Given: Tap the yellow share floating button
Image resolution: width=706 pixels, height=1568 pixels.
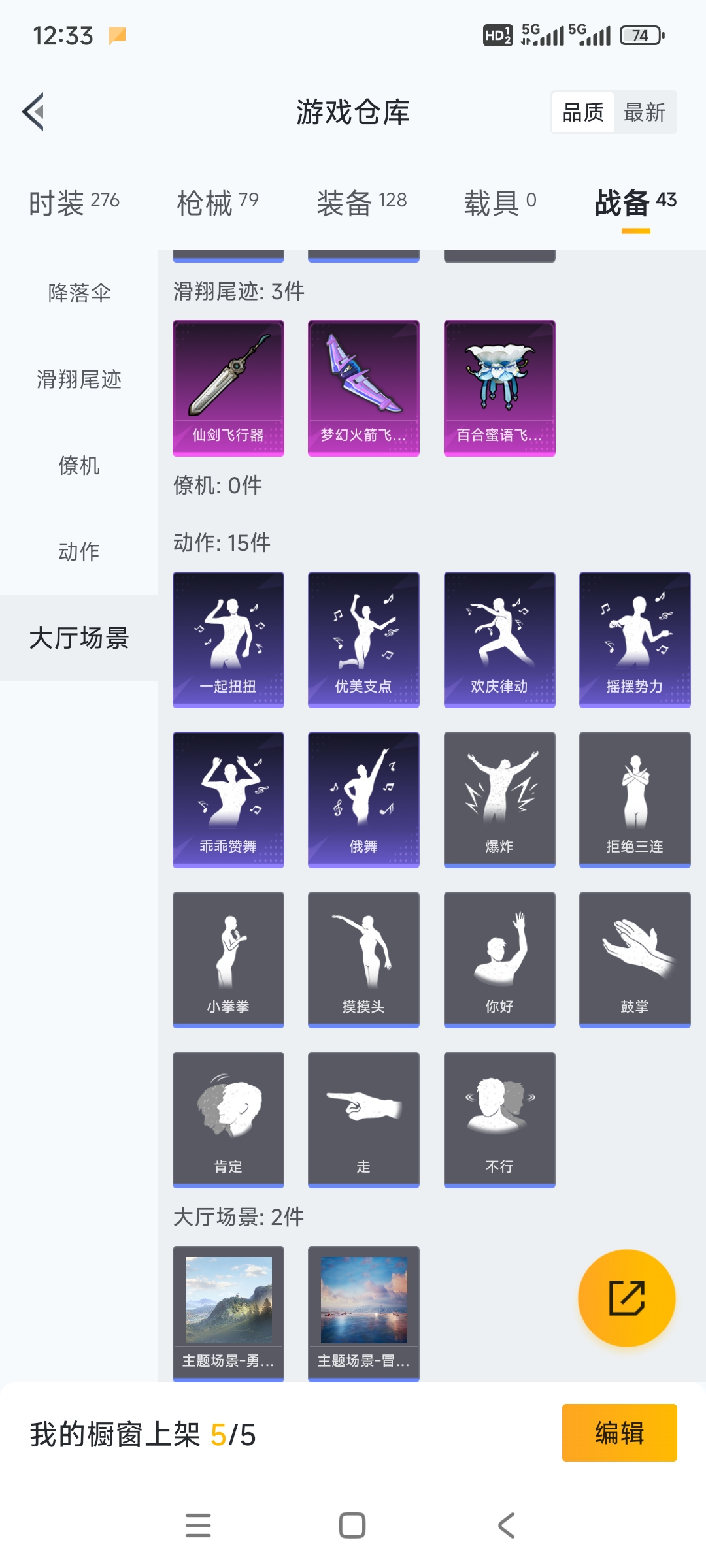Looking at the screenshot, I should click(626, 1298).
